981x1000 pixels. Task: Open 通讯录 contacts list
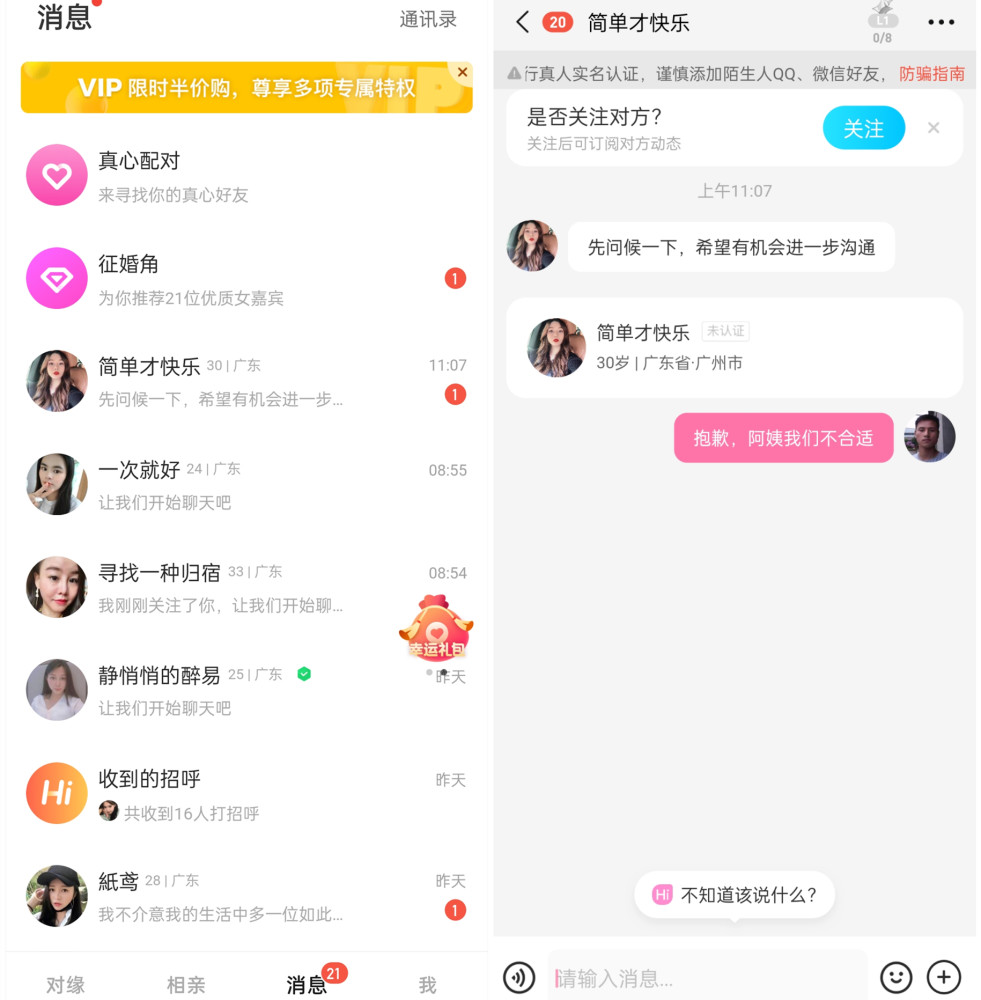pos(428,20)
